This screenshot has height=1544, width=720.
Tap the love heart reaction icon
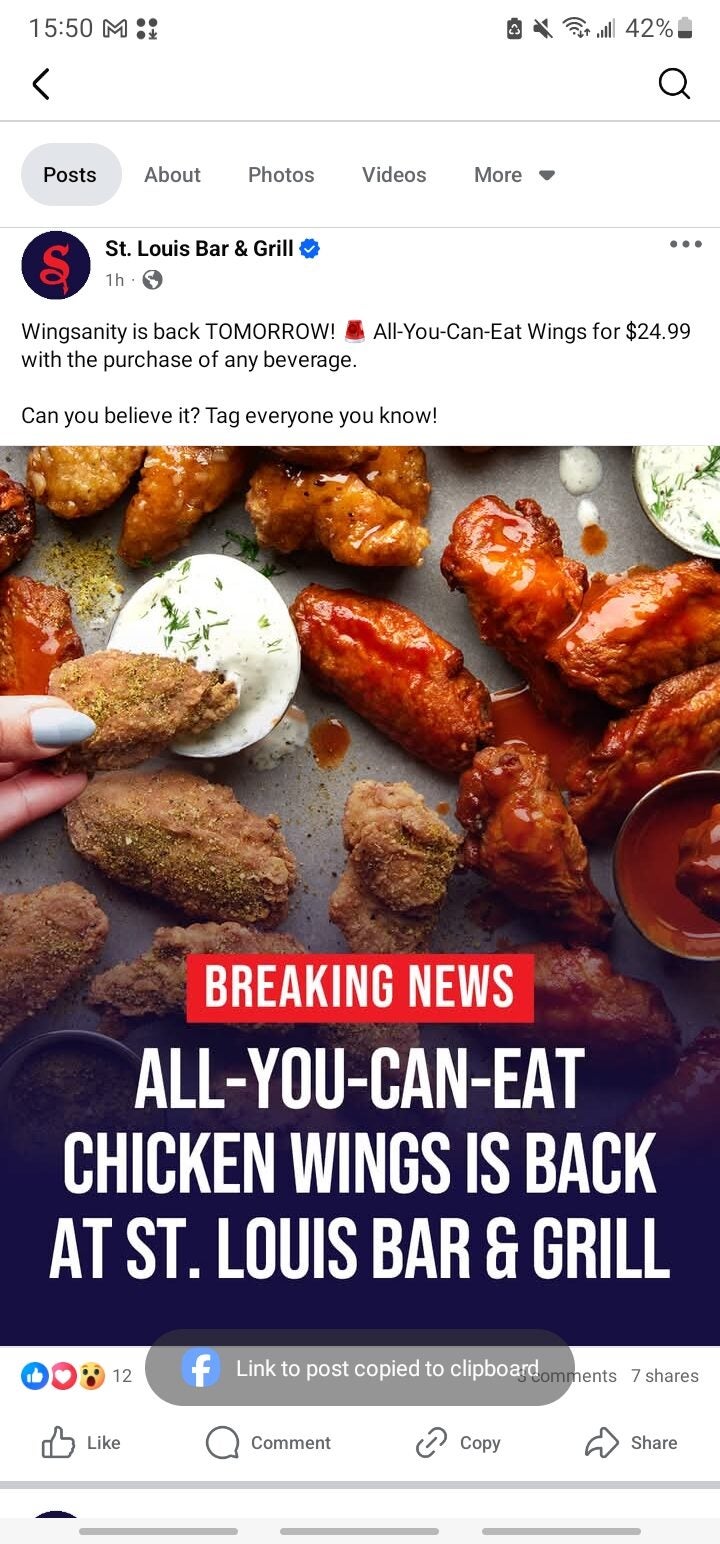coord(62,1376)
